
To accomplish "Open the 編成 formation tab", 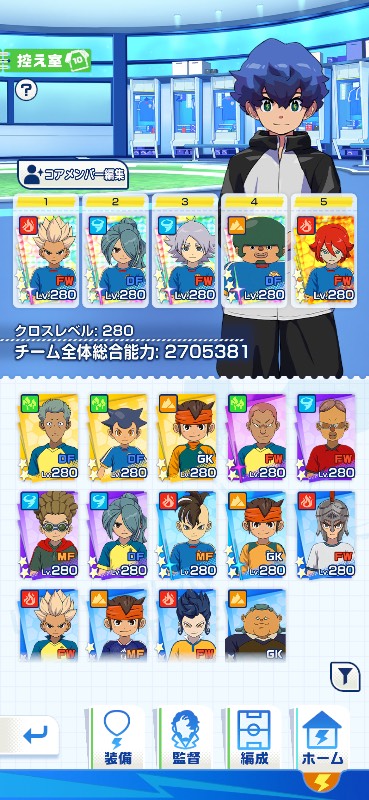I will tap(254, 738).
